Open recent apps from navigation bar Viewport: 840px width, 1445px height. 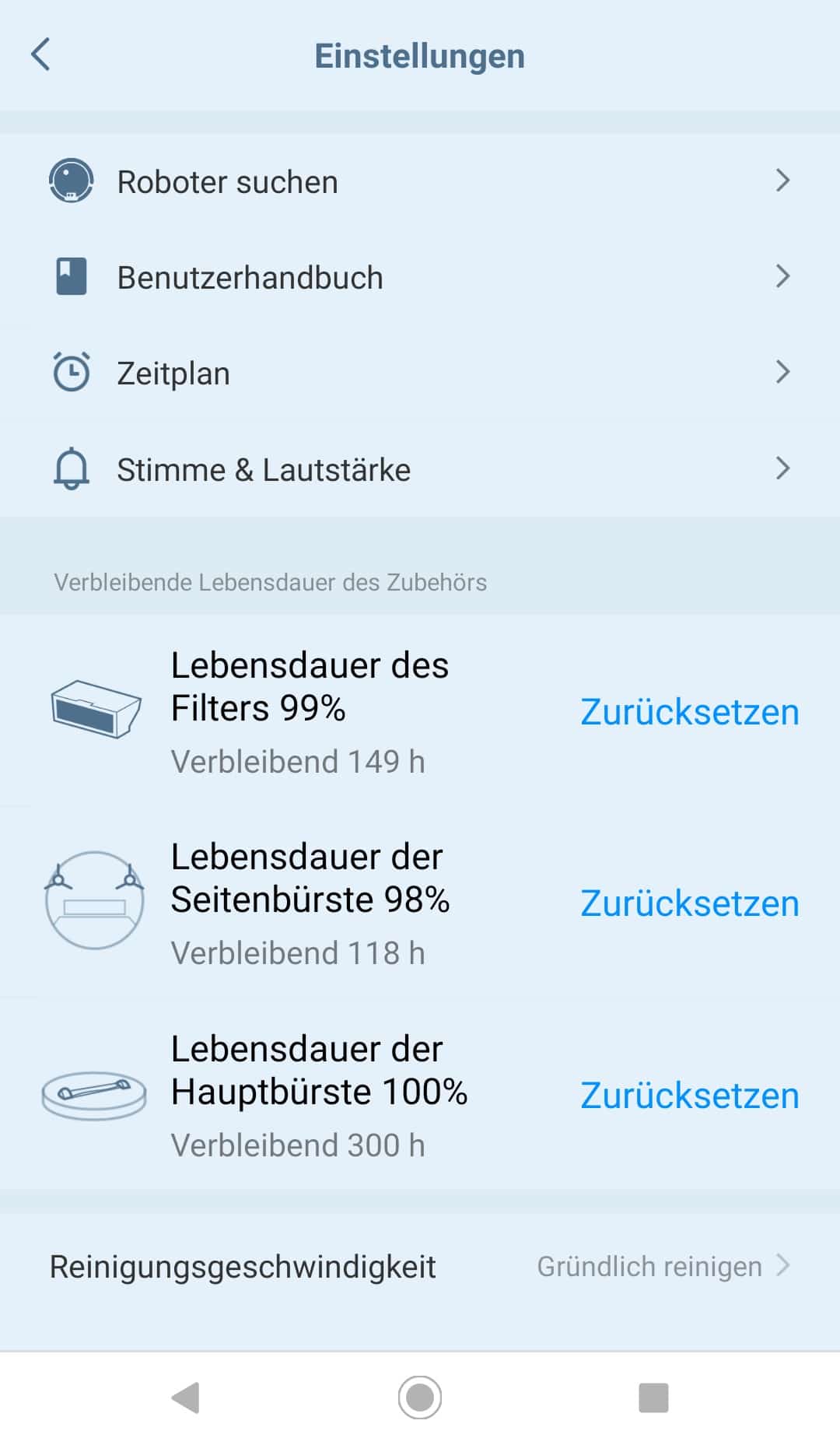[x=653, y=1397]
